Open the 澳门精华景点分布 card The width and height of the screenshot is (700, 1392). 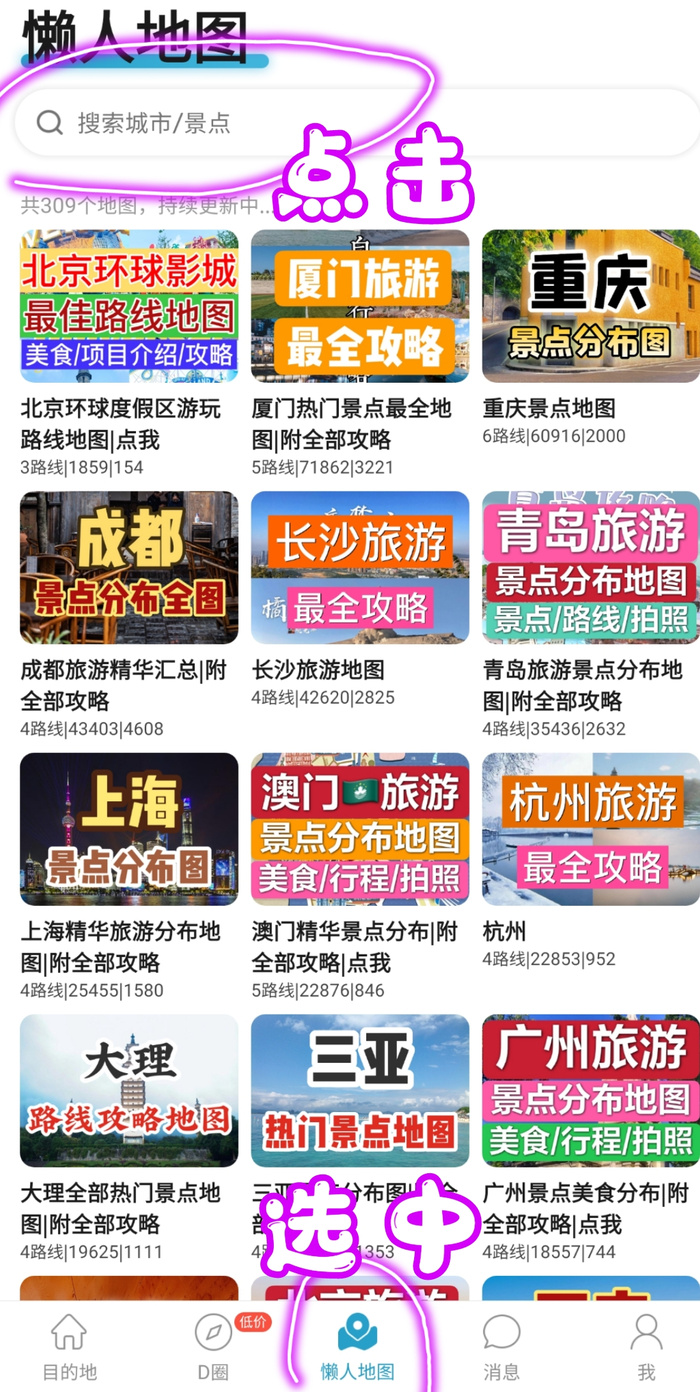tap(360, 830)
